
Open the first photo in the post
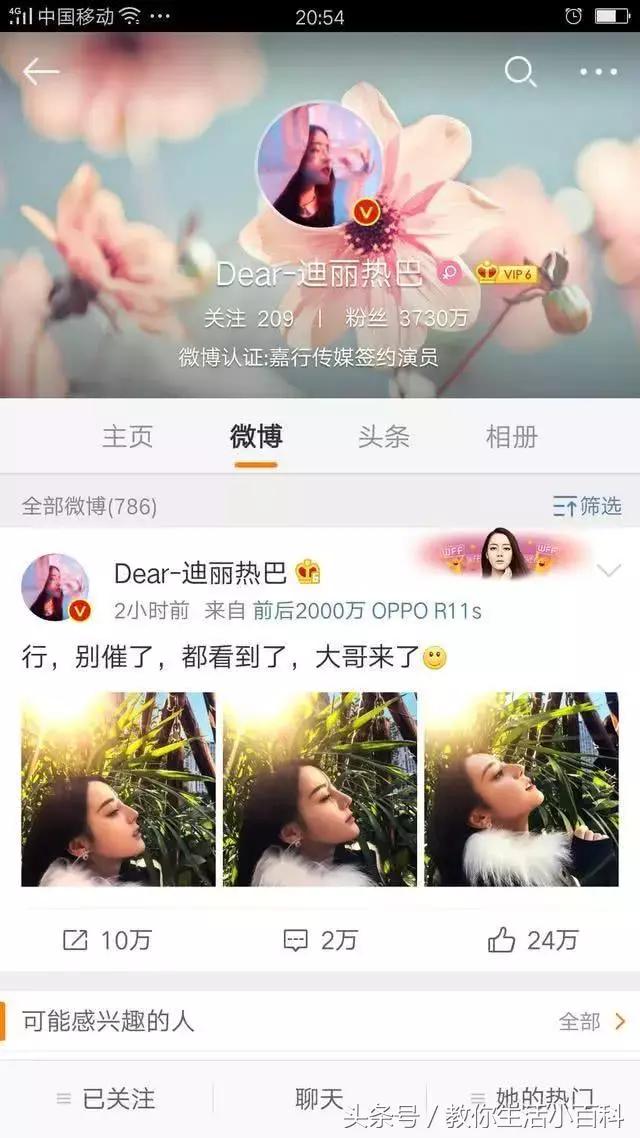[118, 789]
